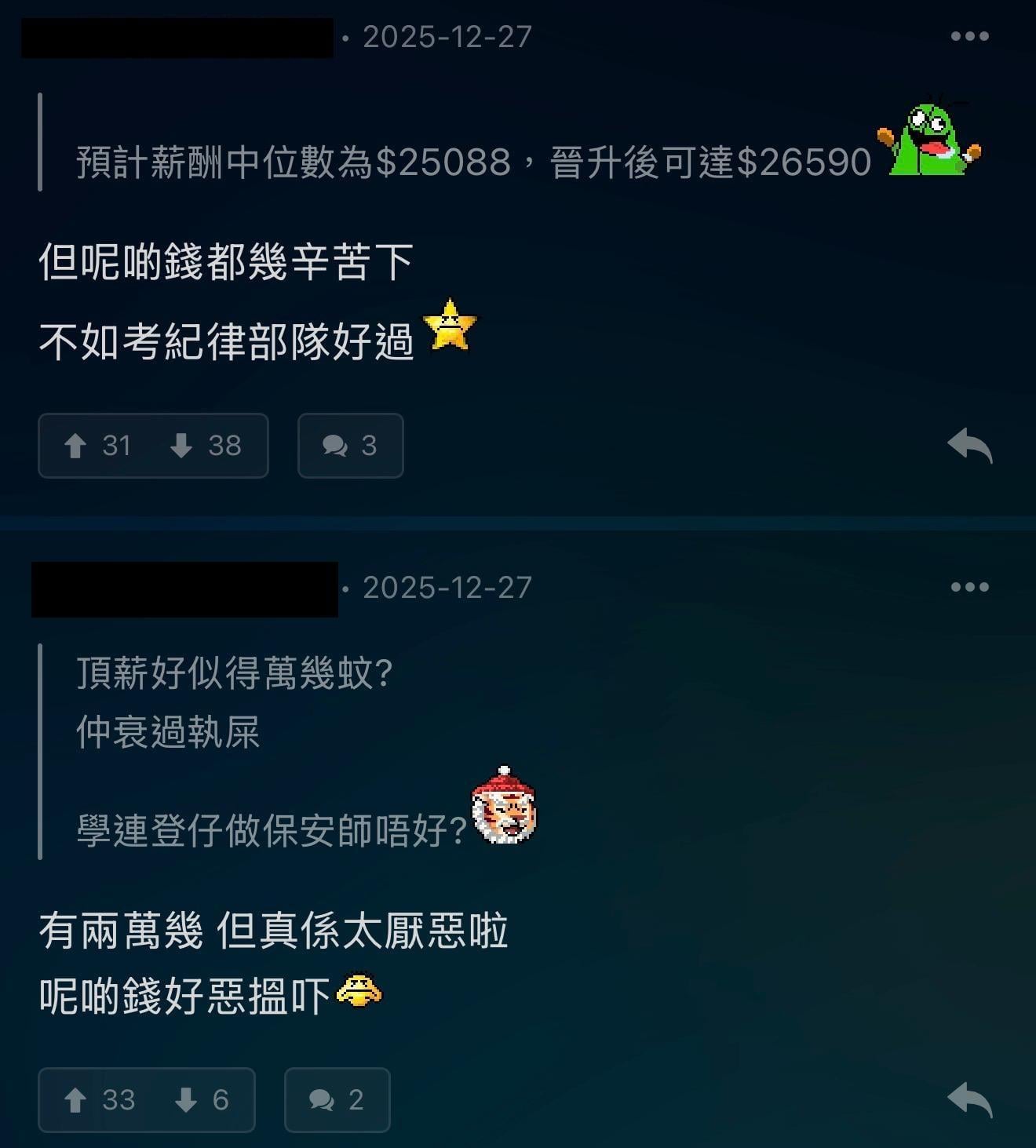Reply to the comment about 紀律部隊
The height and width of the screenshot is (1148, 1036).
click(x=969, y=446)
